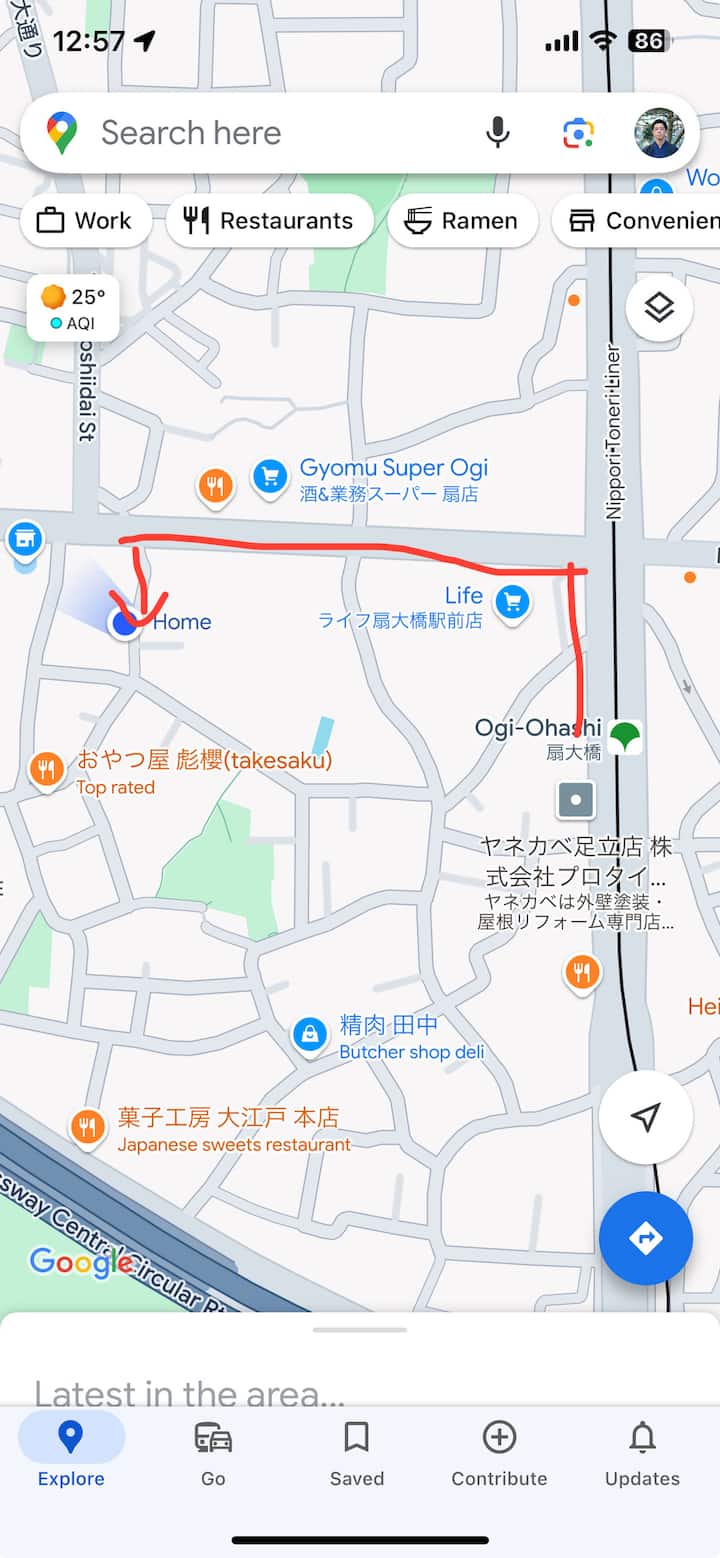Open the account profile picture

[659, 133]
